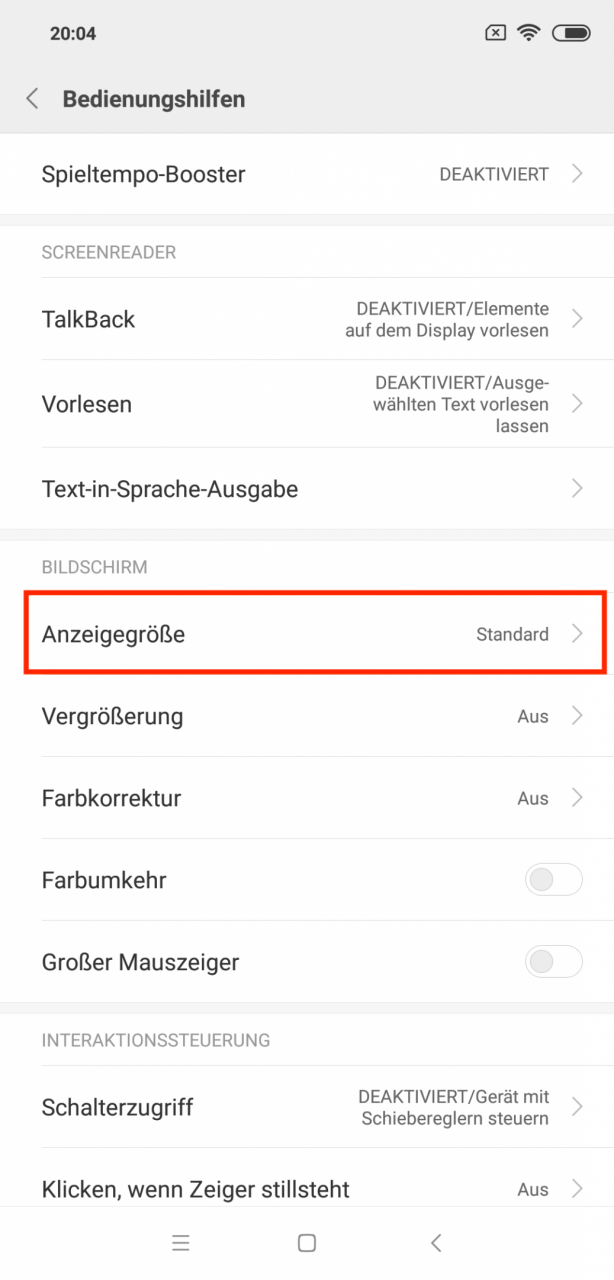The height and width of the screenshot is (1280, 614).
Task: Open Schalterzugriff settings
Action: tap(307, 1107)
